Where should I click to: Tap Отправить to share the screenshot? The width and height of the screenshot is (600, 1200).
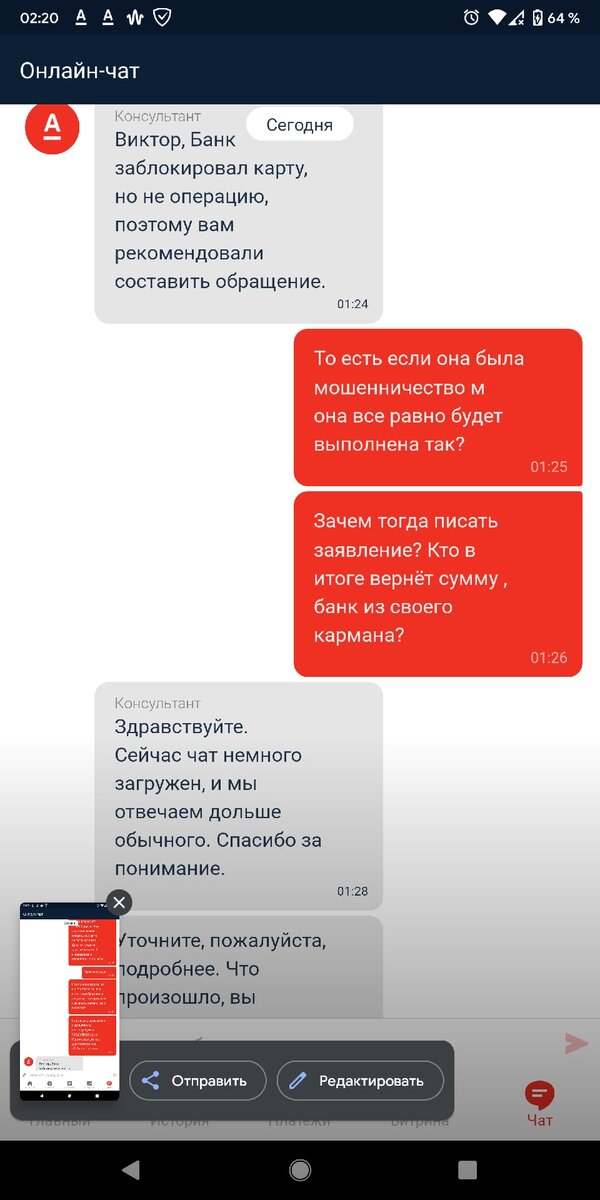[x=197, y=1081]
